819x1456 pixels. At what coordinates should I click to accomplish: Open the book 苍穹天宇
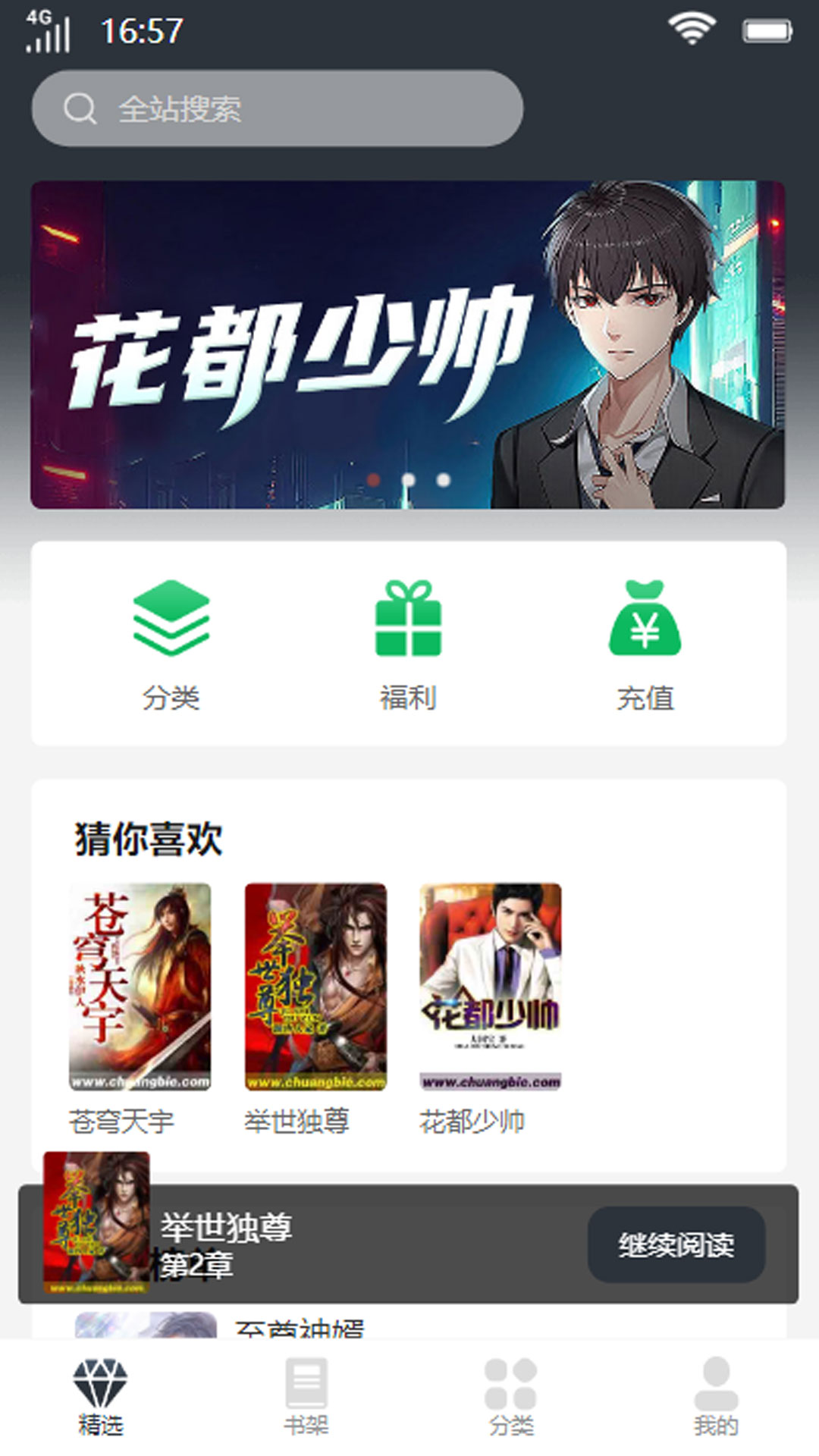click(x=140, y=987)
